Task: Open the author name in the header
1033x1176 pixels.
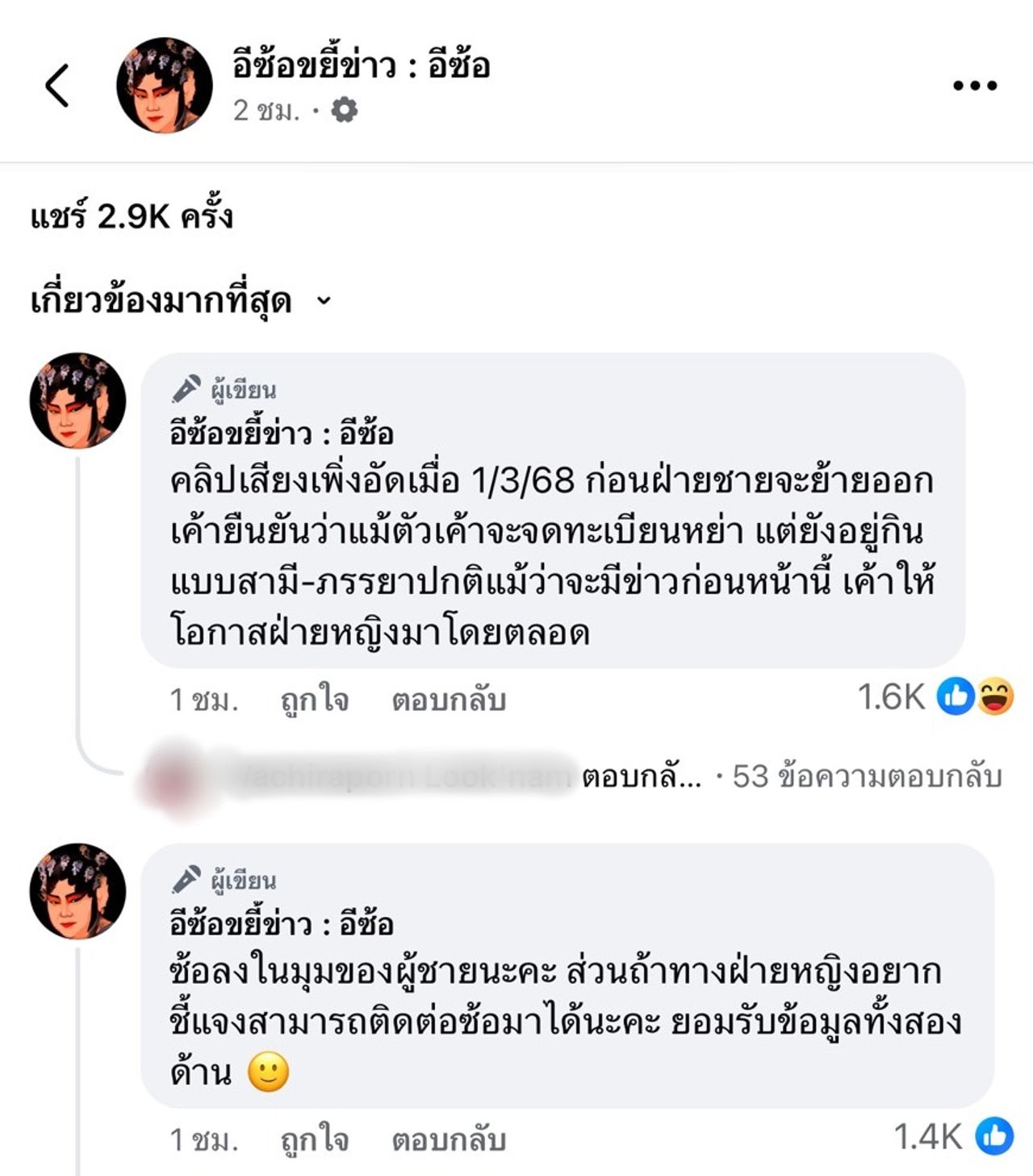Action: pos(362,66)
